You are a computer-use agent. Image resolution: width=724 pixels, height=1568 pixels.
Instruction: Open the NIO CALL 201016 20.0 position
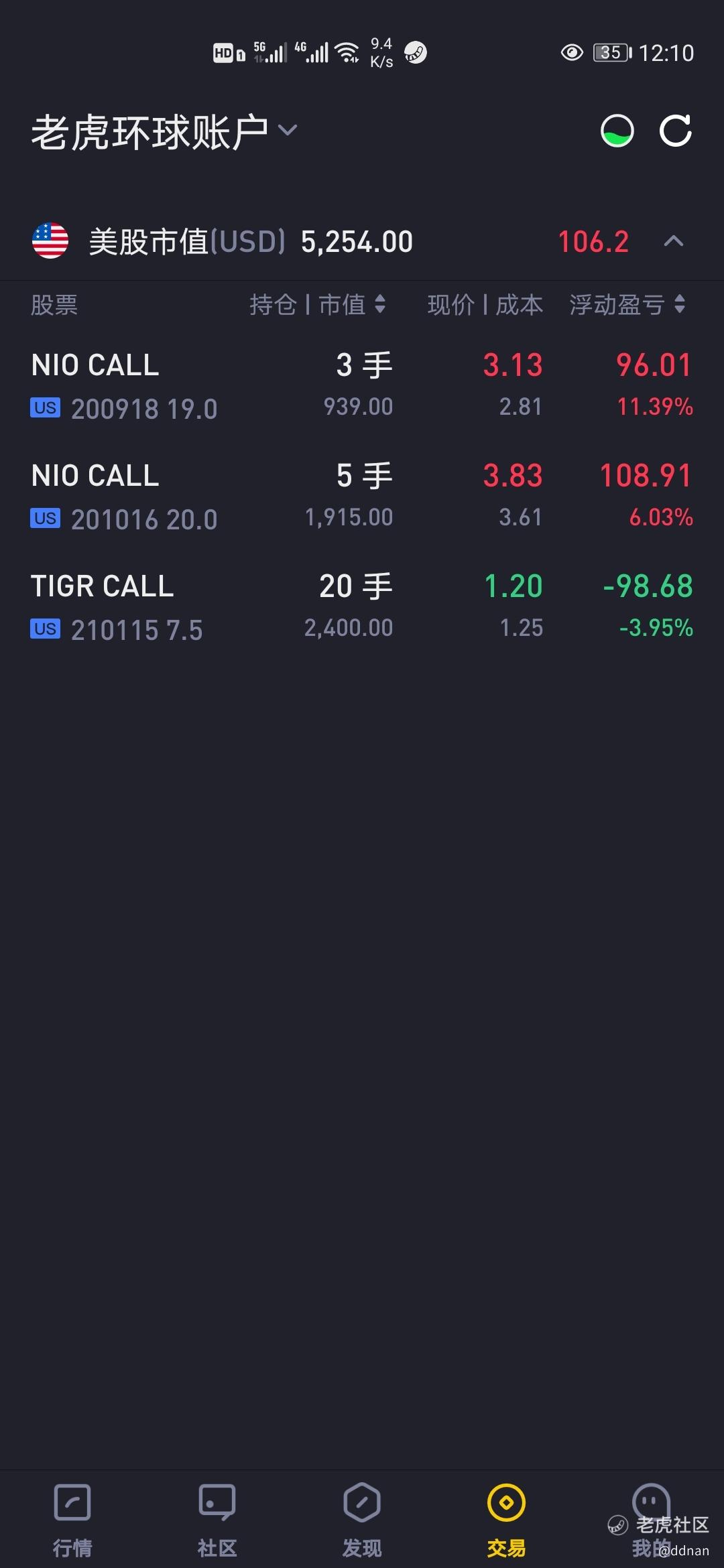click(x=362, y=497)
